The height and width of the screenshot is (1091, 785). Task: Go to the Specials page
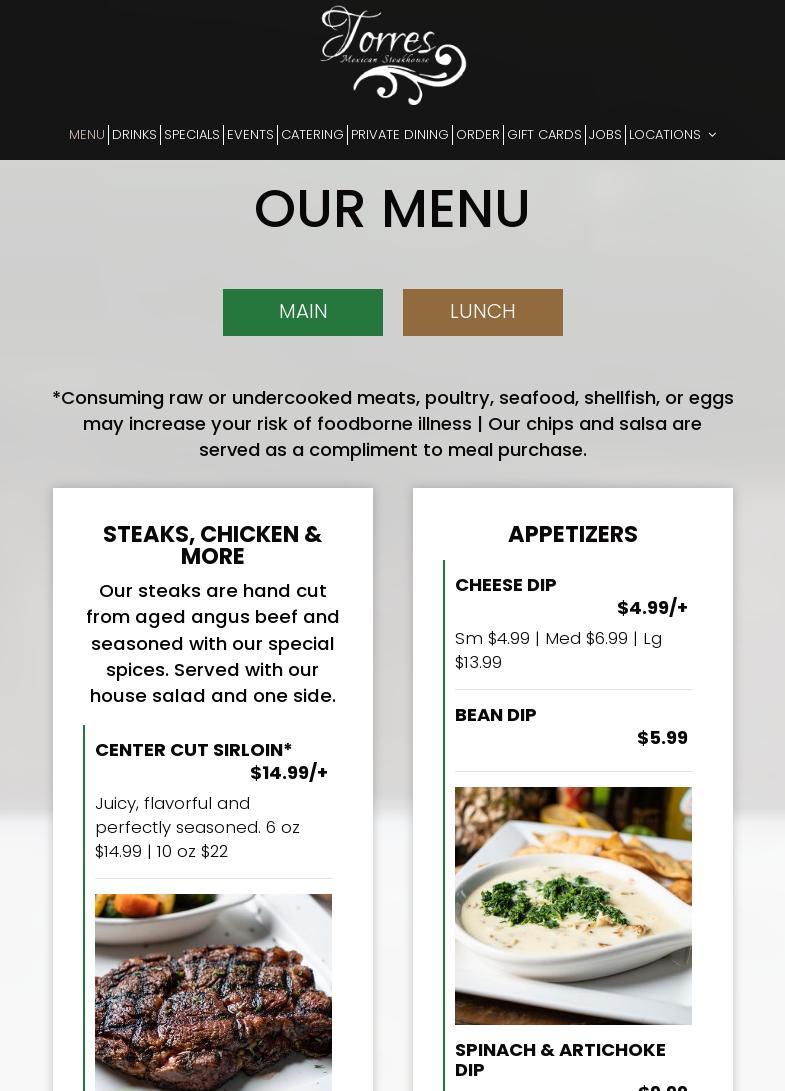coord(191,134)
